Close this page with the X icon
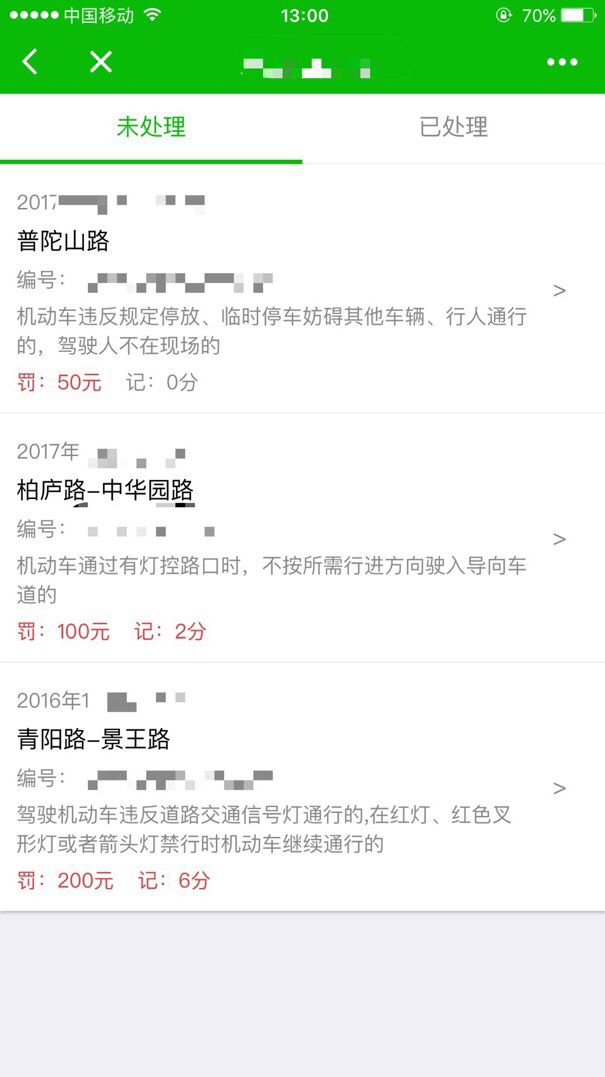 click(101, 62)
